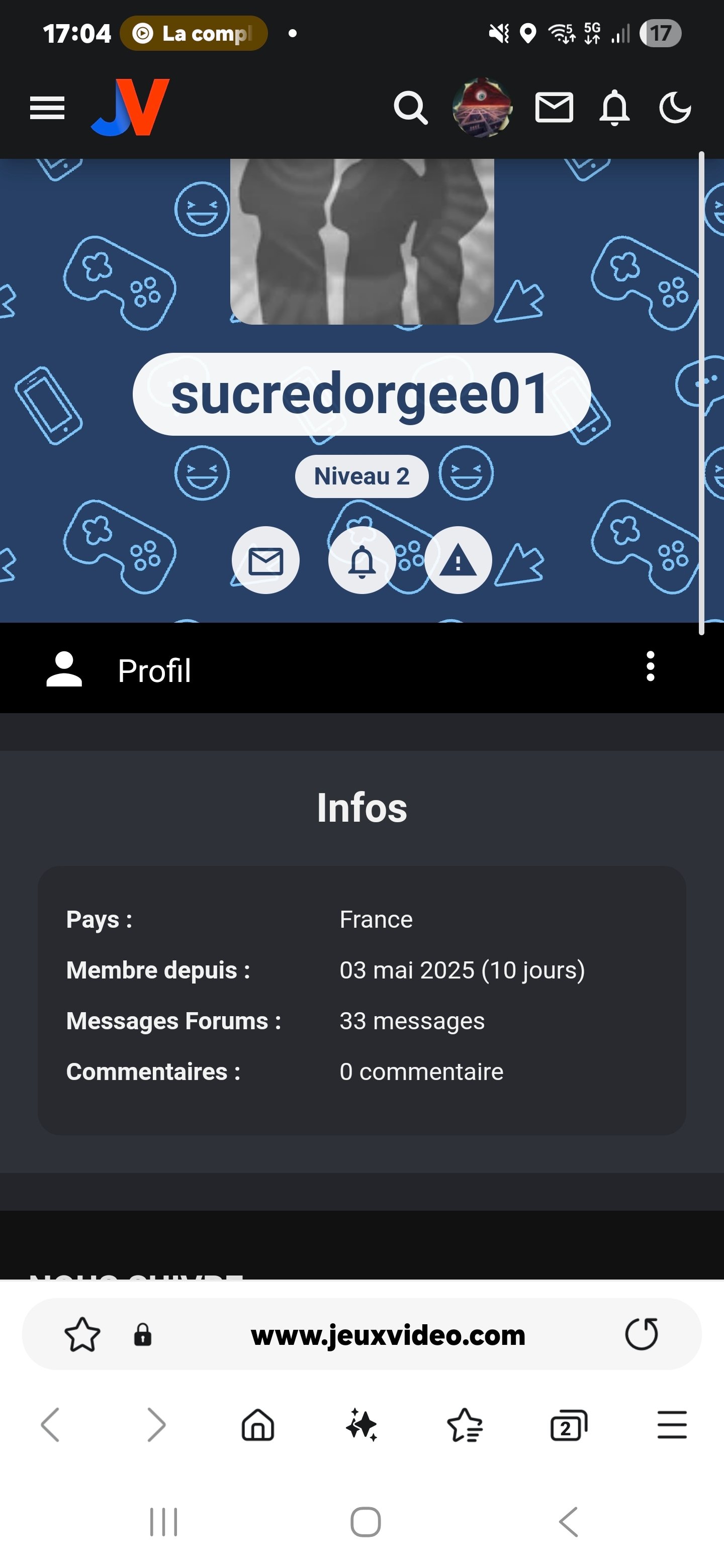Open site search magnifier
This screenshot has height=1568, width=724.
410,108
